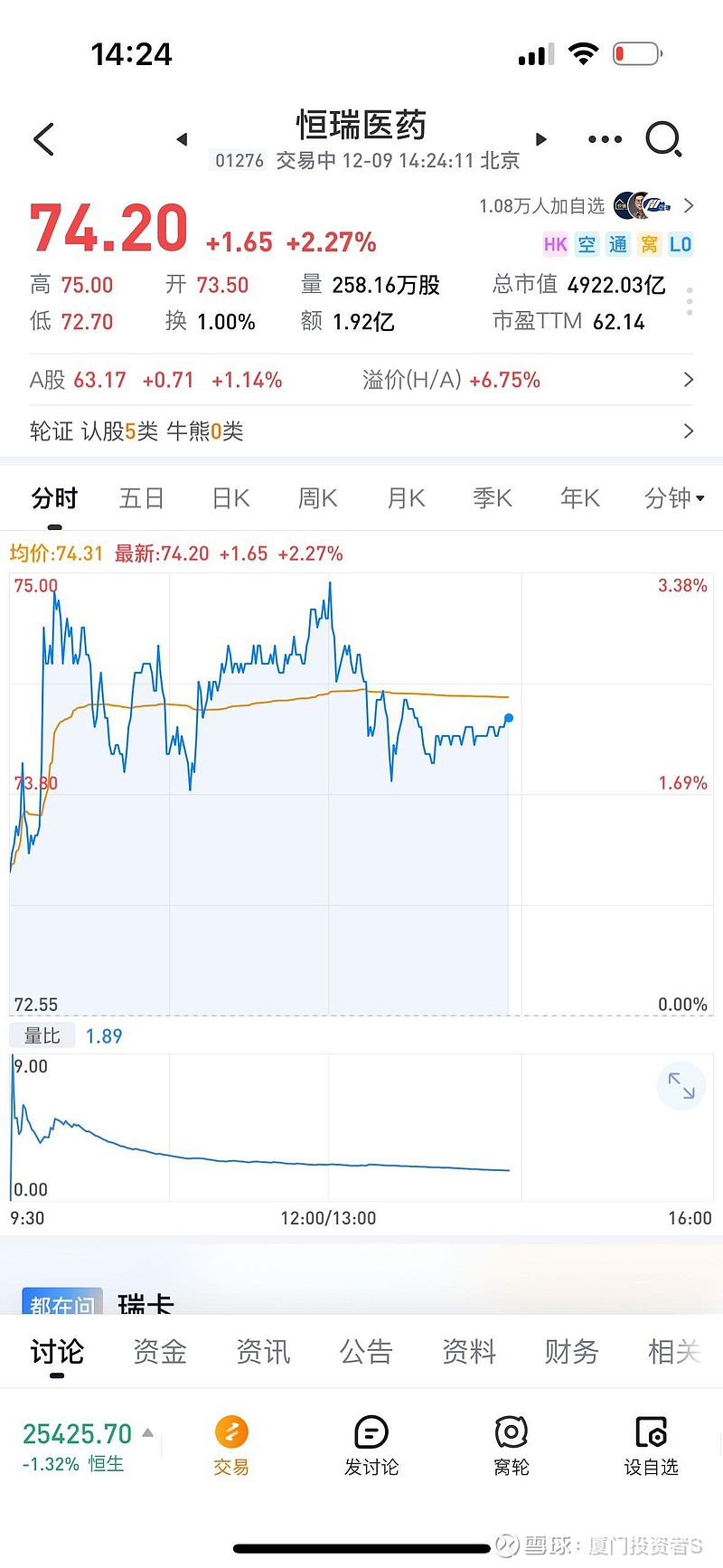
Task: Open the search magnifier icon
Action: coord(663,139)
